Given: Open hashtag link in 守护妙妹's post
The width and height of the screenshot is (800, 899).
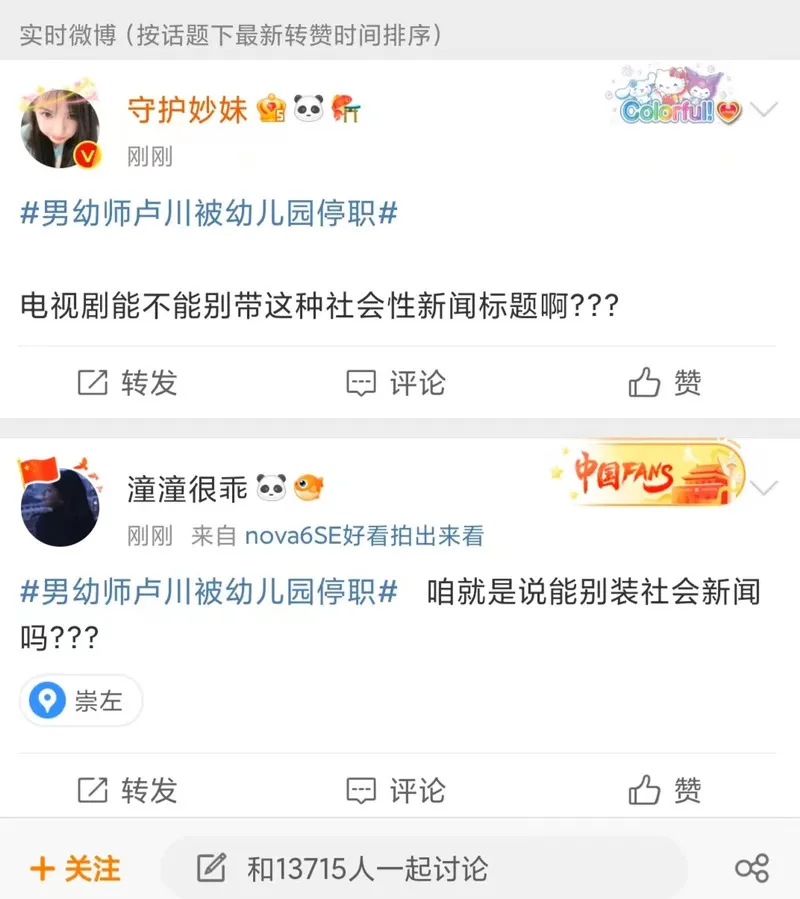Looking at the screenshot, I should point(209,213).
